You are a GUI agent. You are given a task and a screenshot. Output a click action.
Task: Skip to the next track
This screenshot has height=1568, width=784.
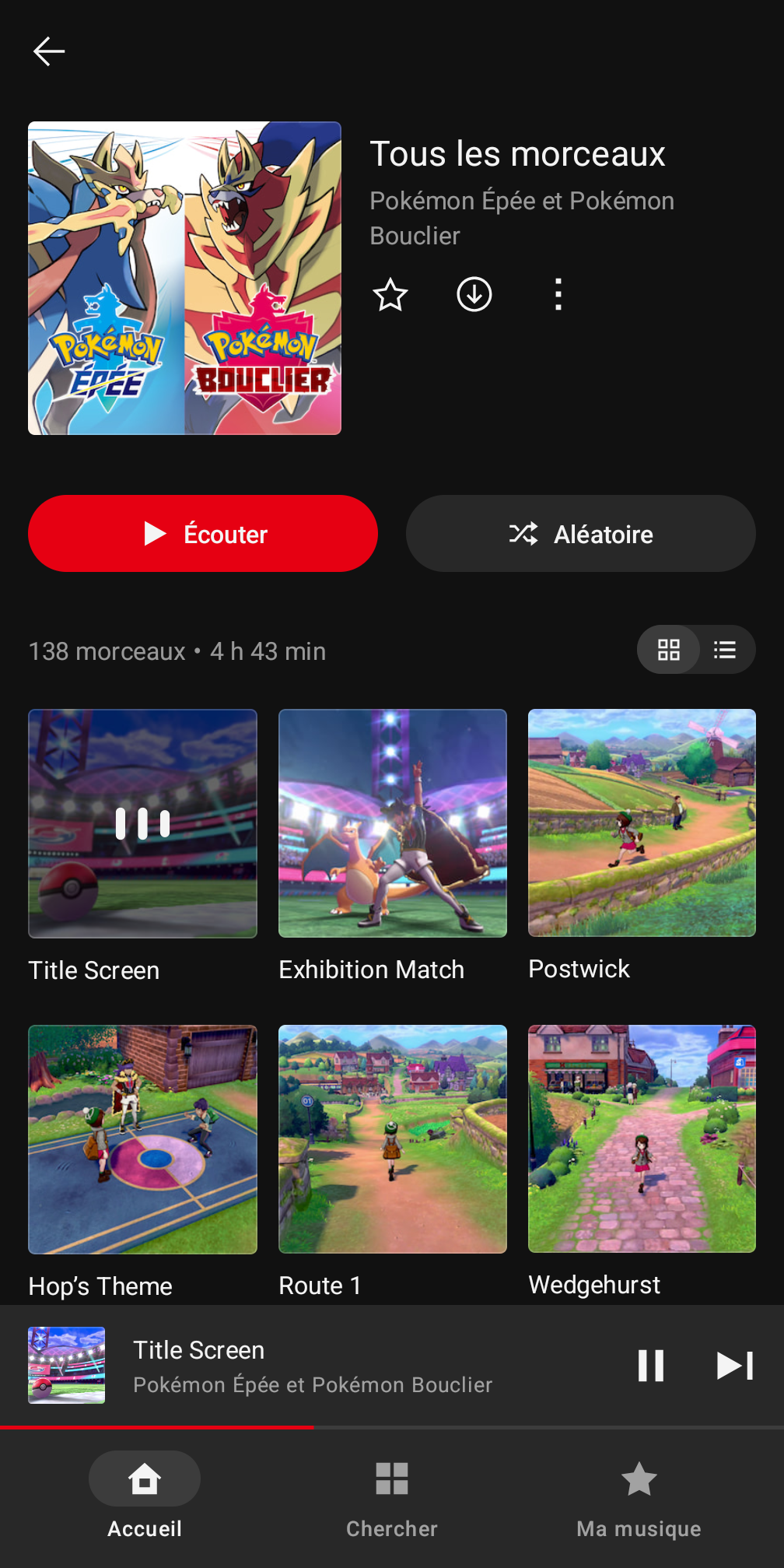pos(735,1366)
